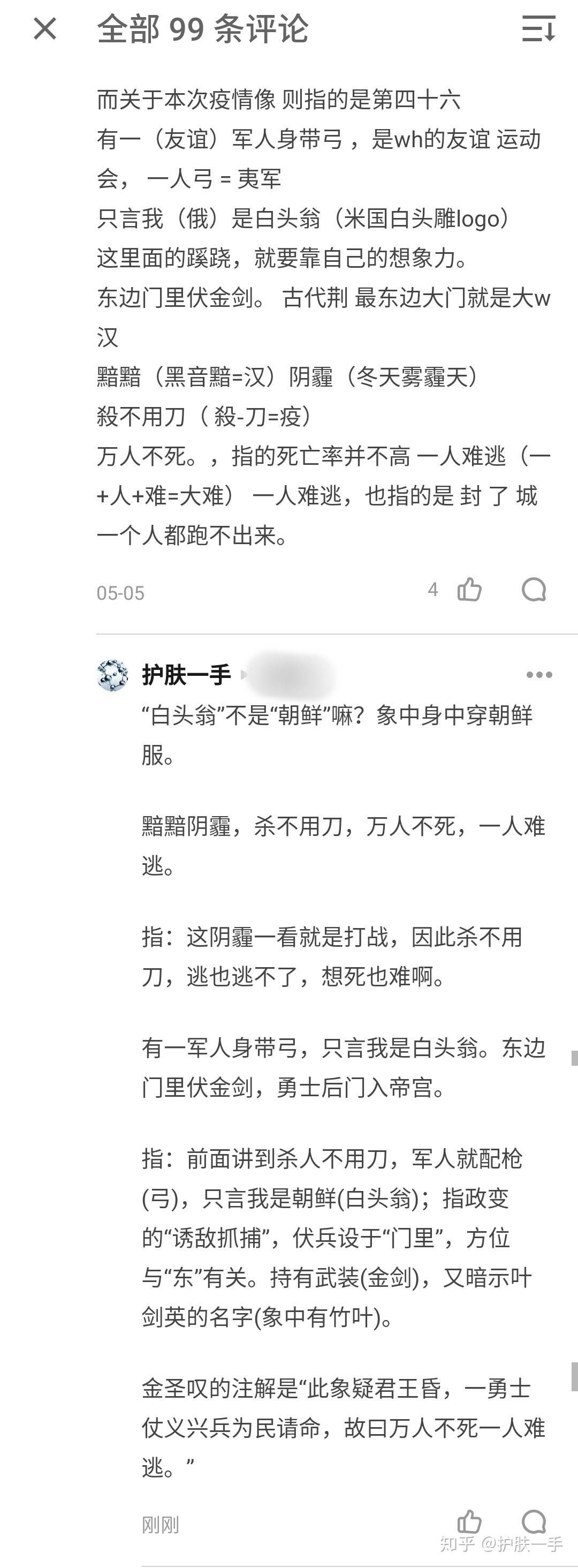Like the comment dated 05-05
578x1568 pixels.
(469, 590)
